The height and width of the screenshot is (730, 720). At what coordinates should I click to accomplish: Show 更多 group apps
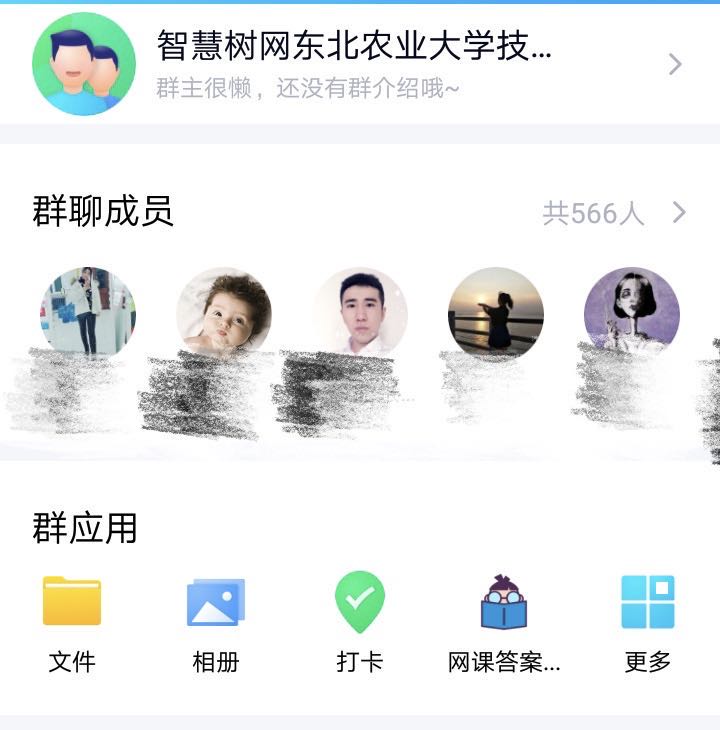pos(647,620)
